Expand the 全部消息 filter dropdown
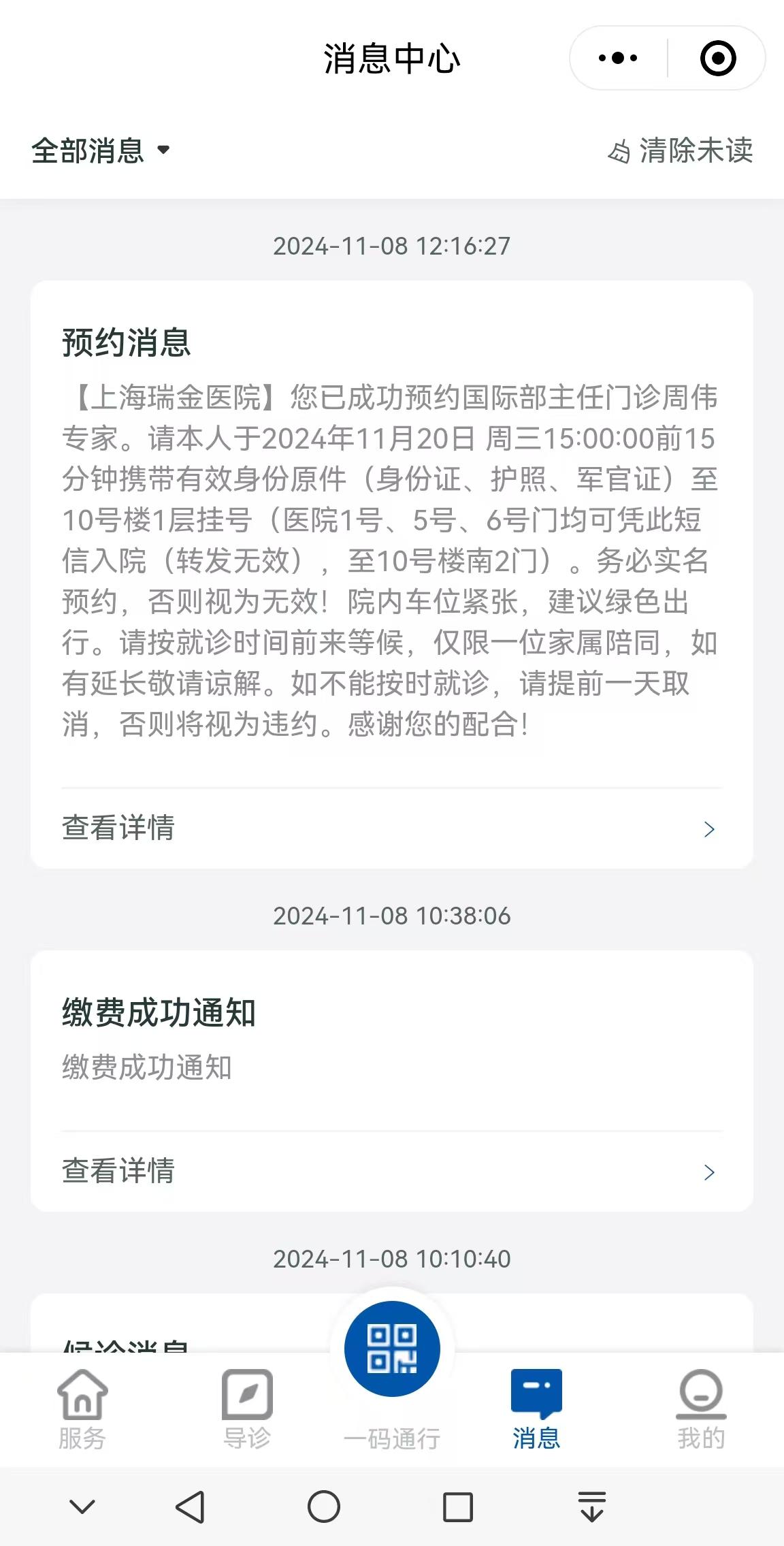The height and width of the screenshot is (1546, 784). click(x=101, y=150)
